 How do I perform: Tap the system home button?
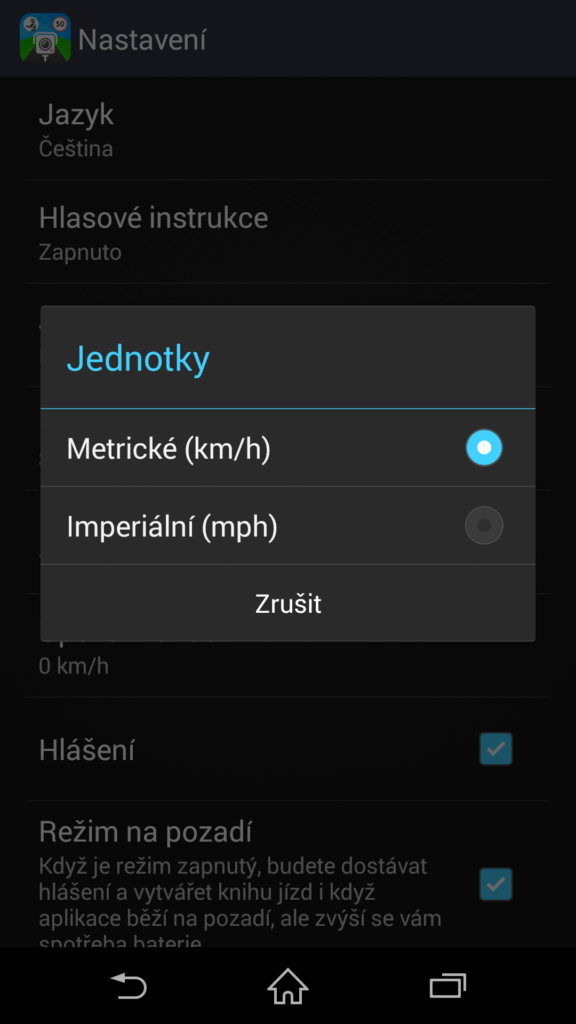click(288, 985)
